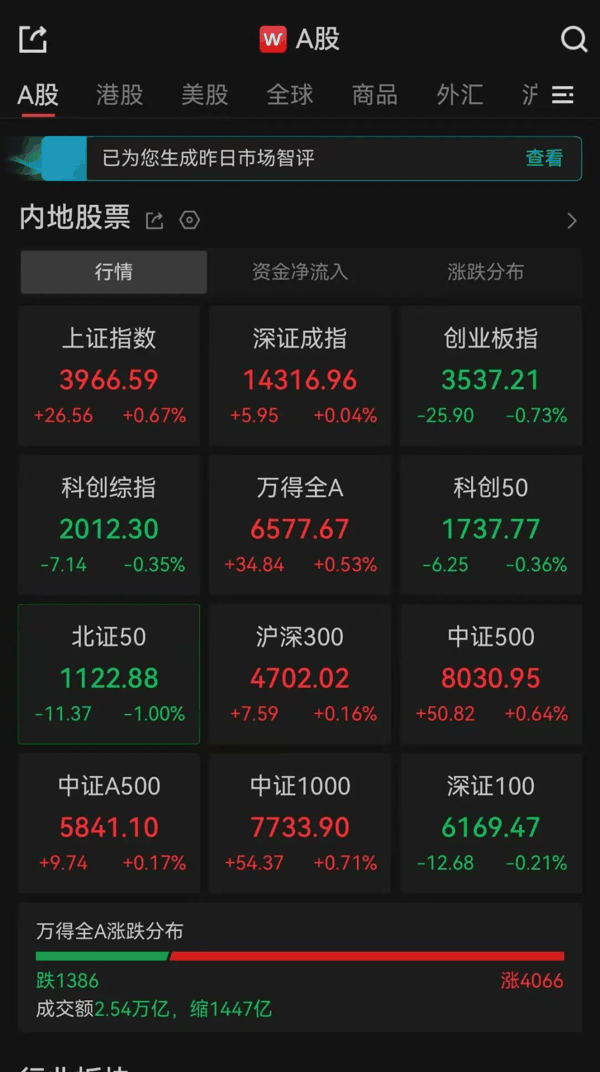Switch to the 港股 tab
The height and width of the screenshot is (1072, 600).
click(120, 94)
